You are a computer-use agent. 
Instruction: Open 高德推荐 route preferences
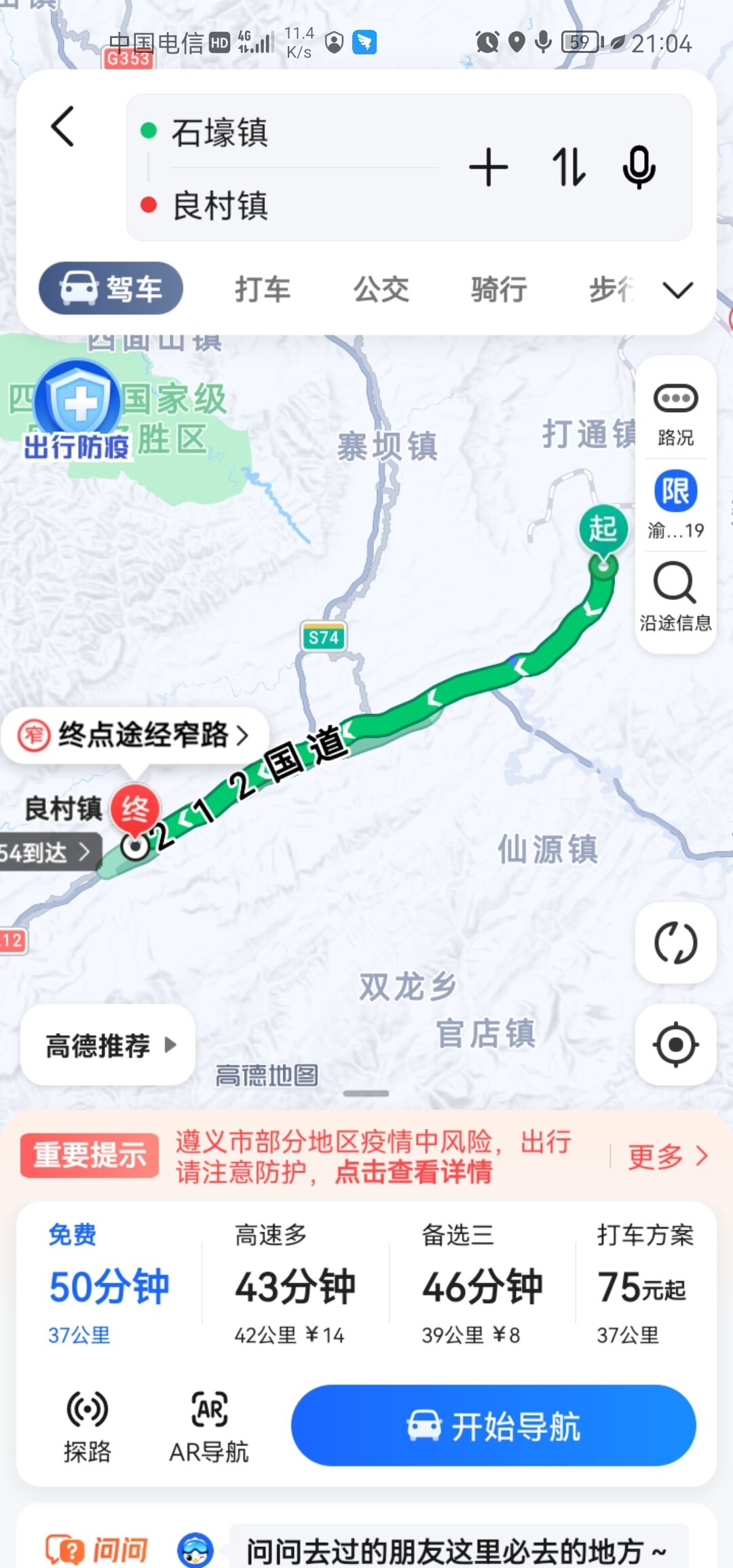click(x=109, y=1045)
